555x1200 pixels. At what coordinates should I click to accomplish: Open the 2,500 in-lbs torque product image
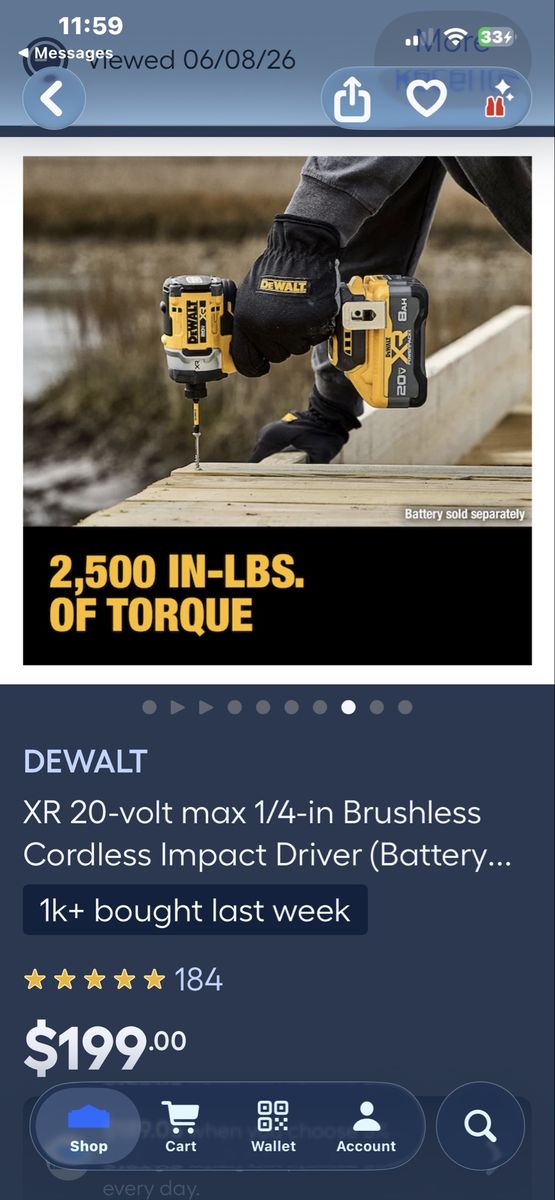(x=277, y=410)
